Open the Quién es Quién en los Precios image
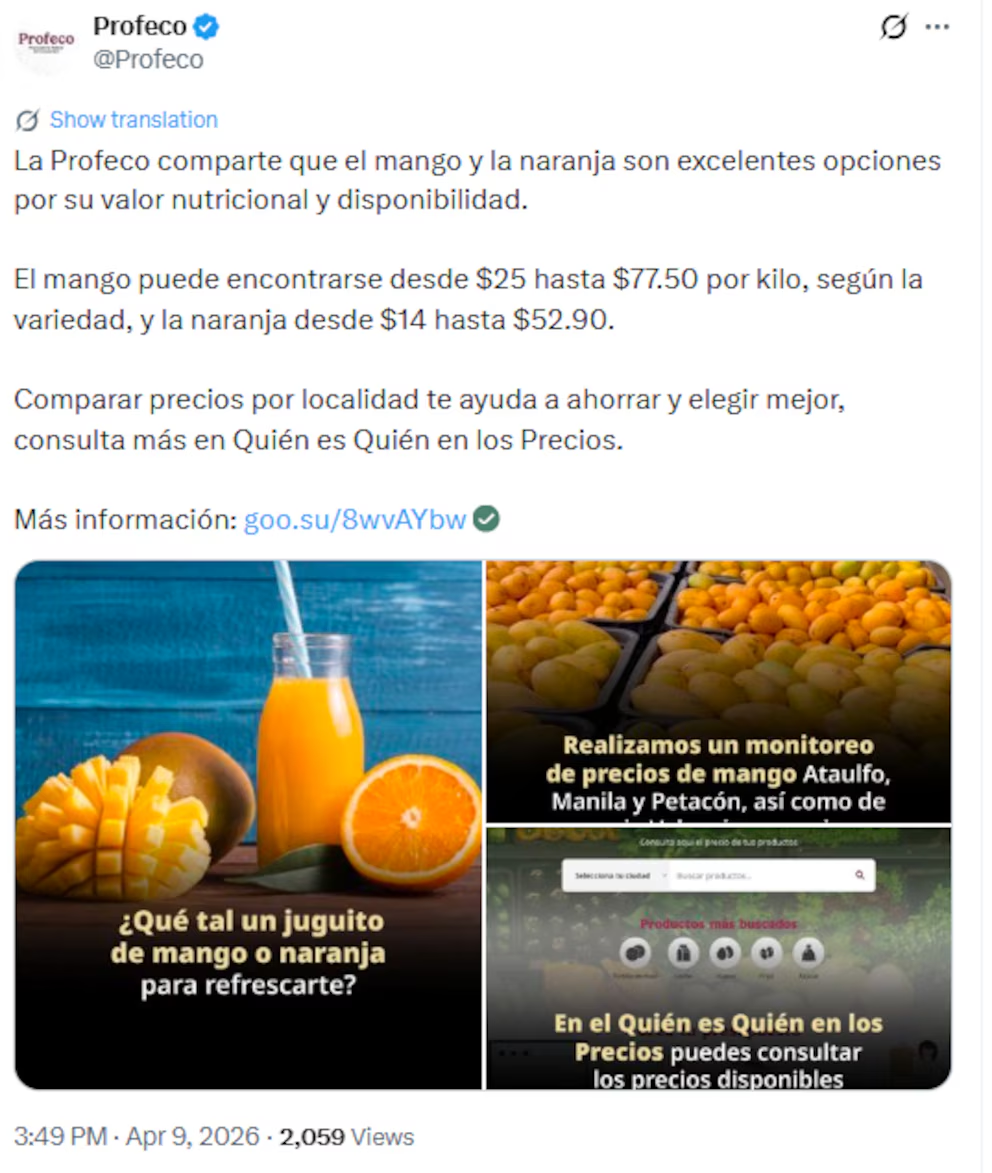The image size is (992, 1173). (718, 957)
